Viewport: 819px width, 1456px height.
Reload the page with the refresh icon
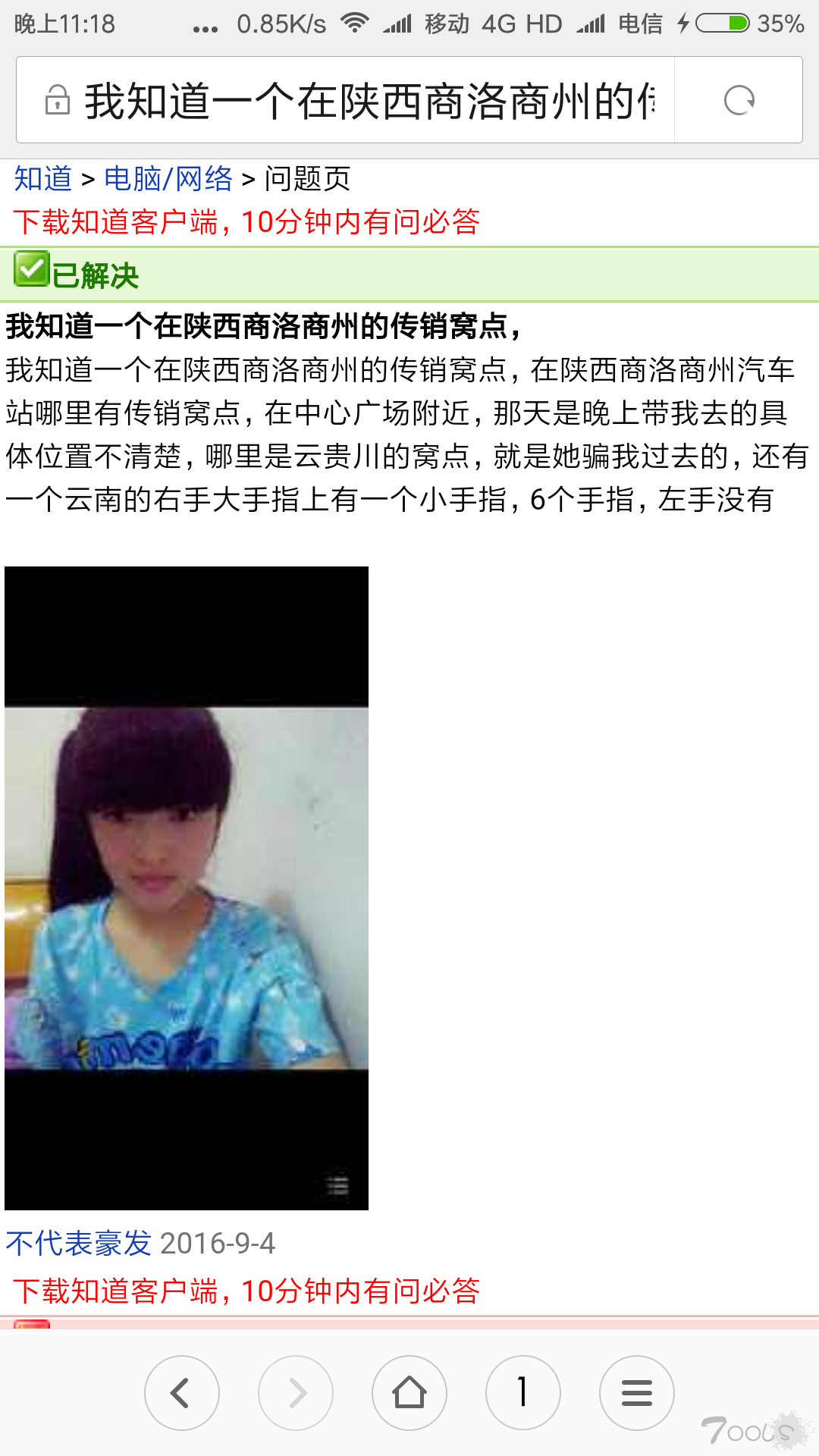739,100
